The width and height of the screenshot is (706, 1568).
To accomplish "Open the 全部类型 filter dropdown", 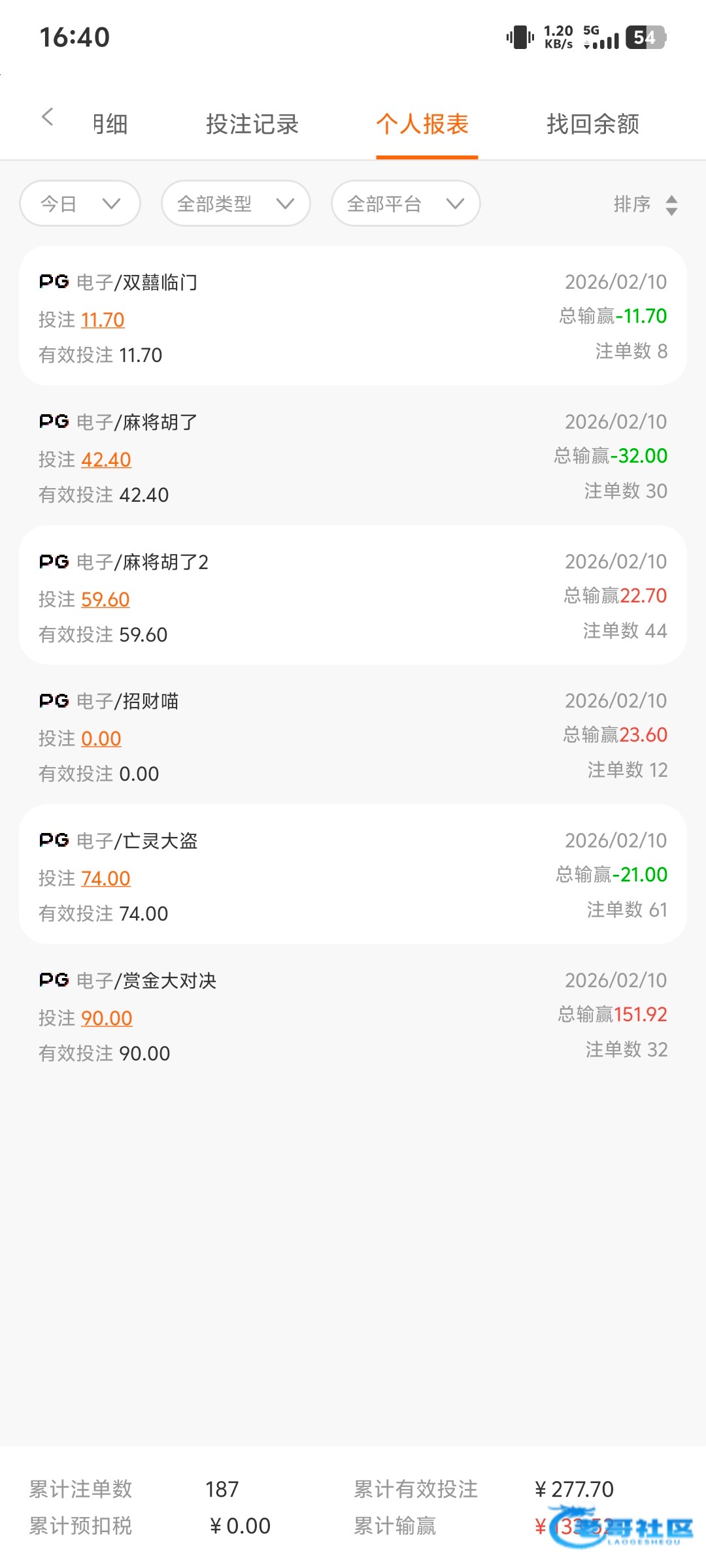I will coord(235,204).
